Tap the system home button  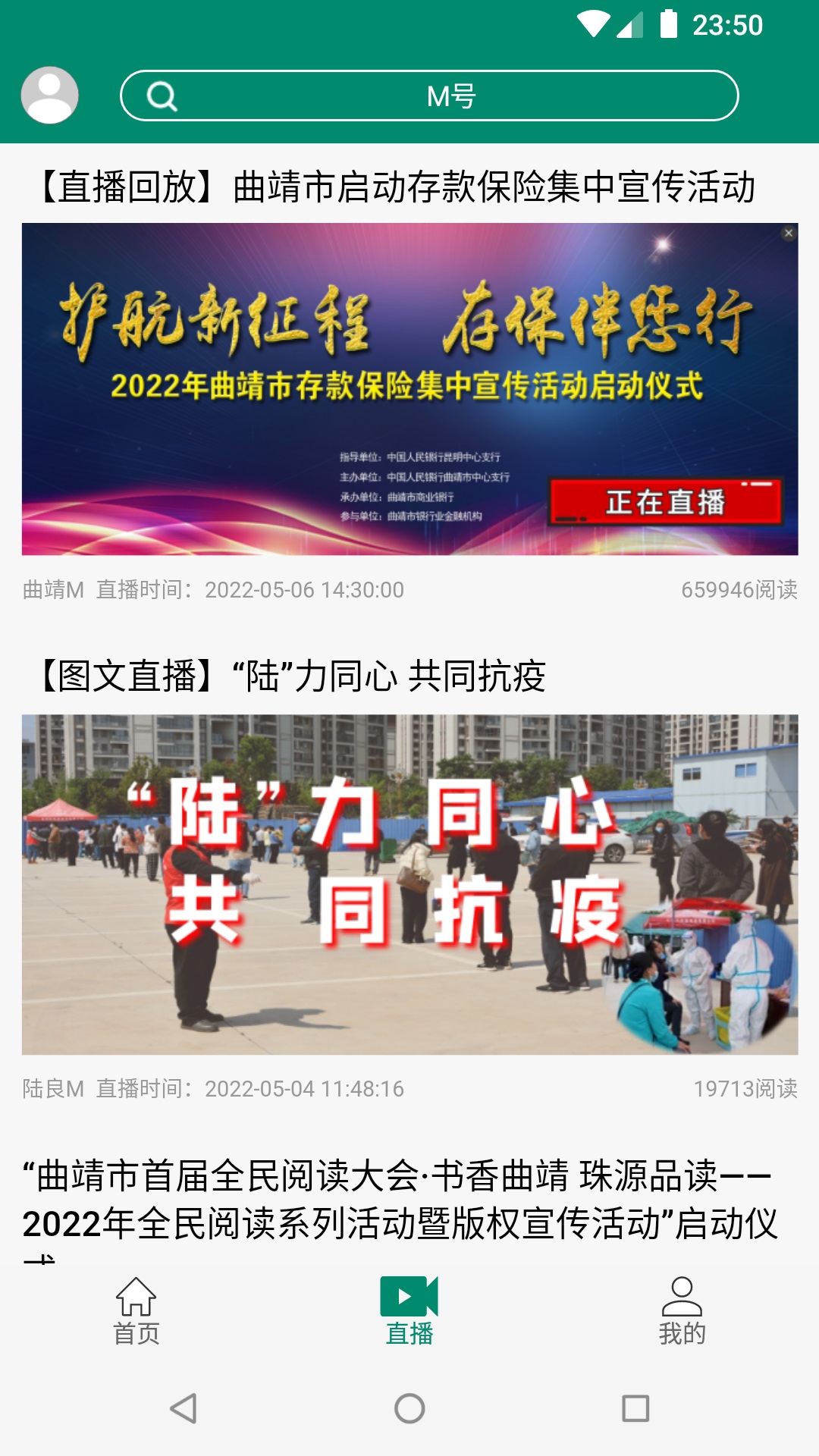409,1408
